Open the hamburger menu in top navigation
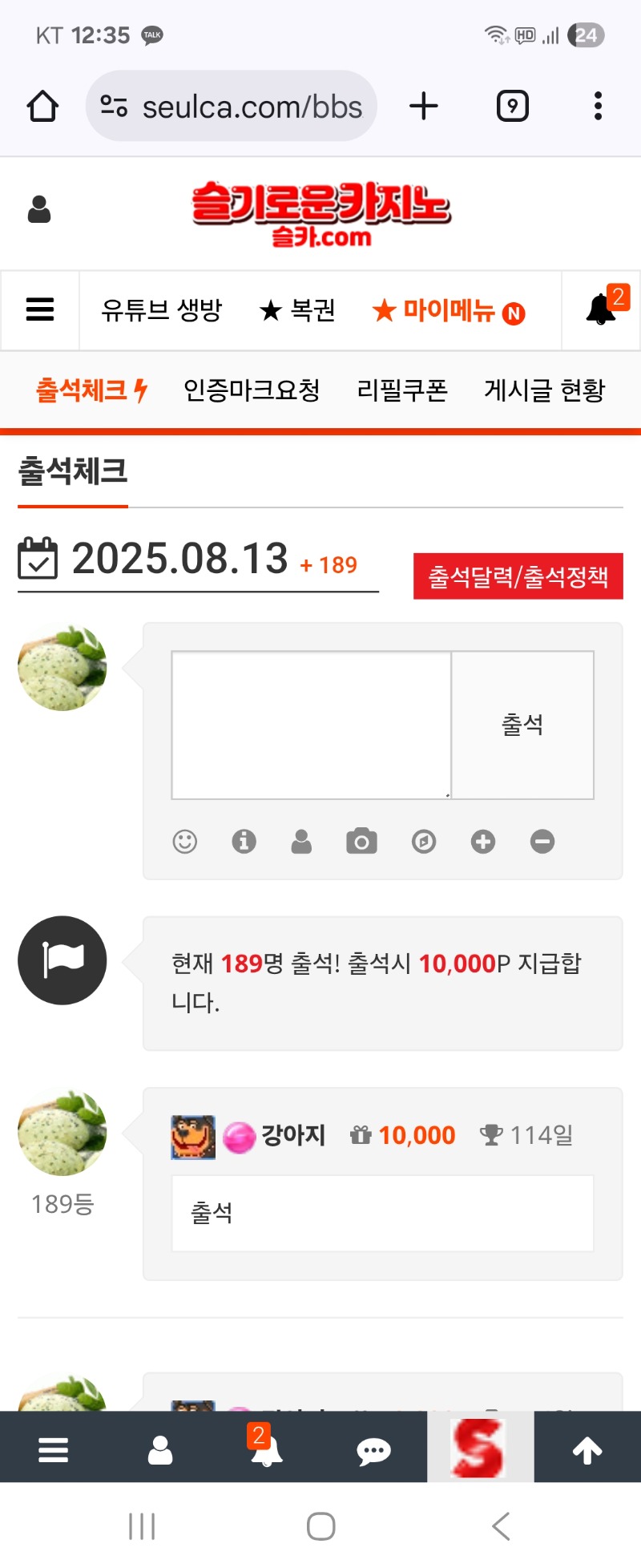The width and height of the screenshot is (641, 1568). coord(40,309)
